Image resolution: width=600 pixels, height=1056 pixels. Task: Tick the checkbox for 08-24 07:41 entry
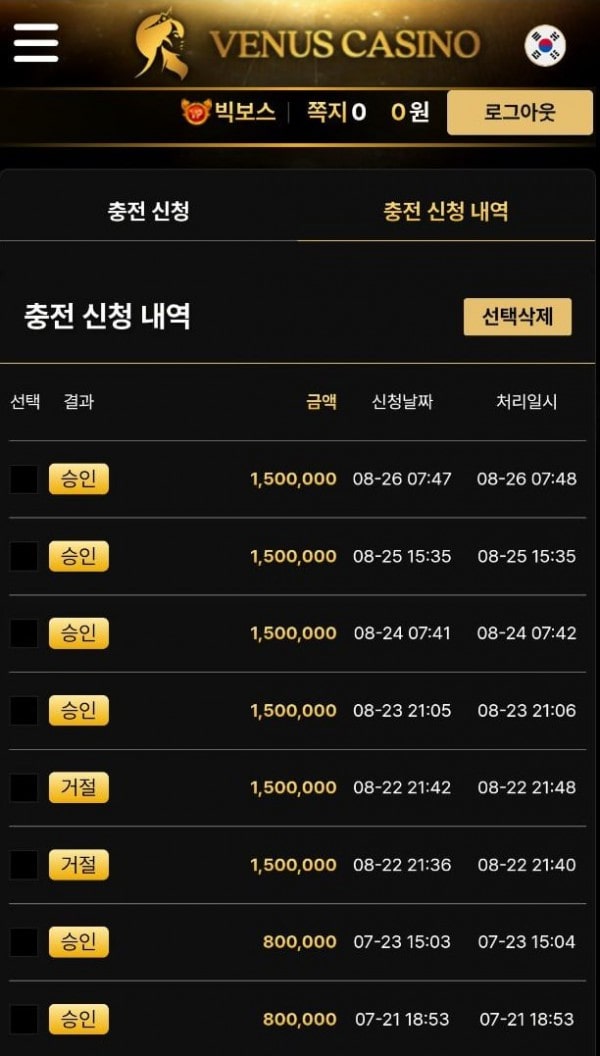tap(24, 634)
